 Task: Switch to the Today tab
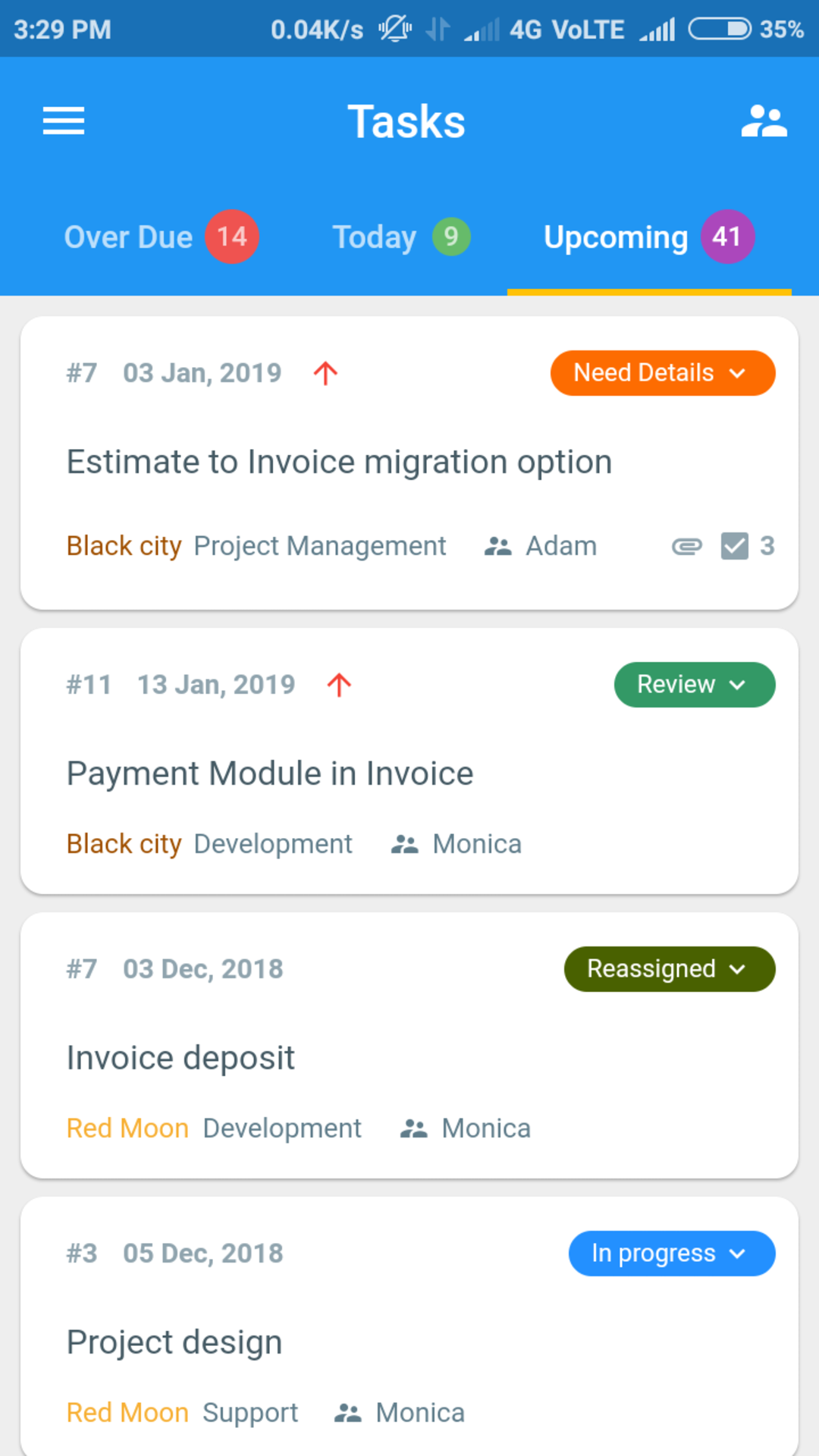(401, 237)
